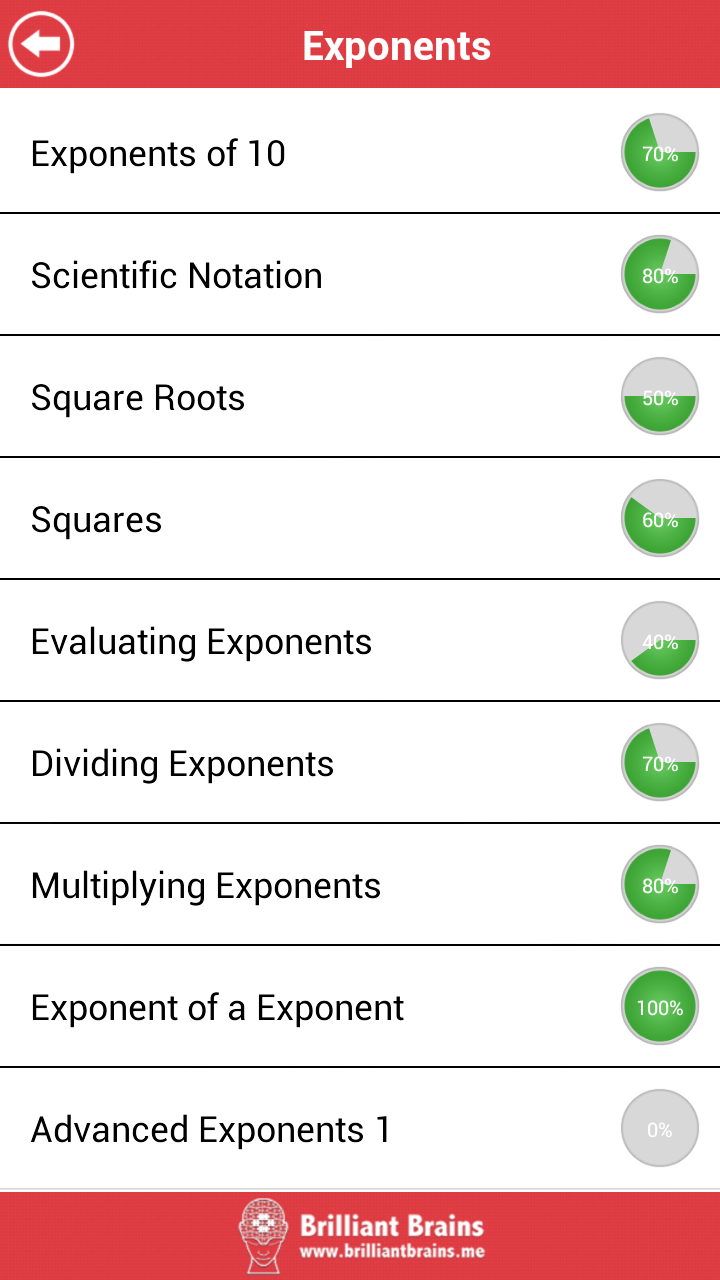Click the 100% progress circle for Exponent of a Exponent

[x=660, y=1006]
